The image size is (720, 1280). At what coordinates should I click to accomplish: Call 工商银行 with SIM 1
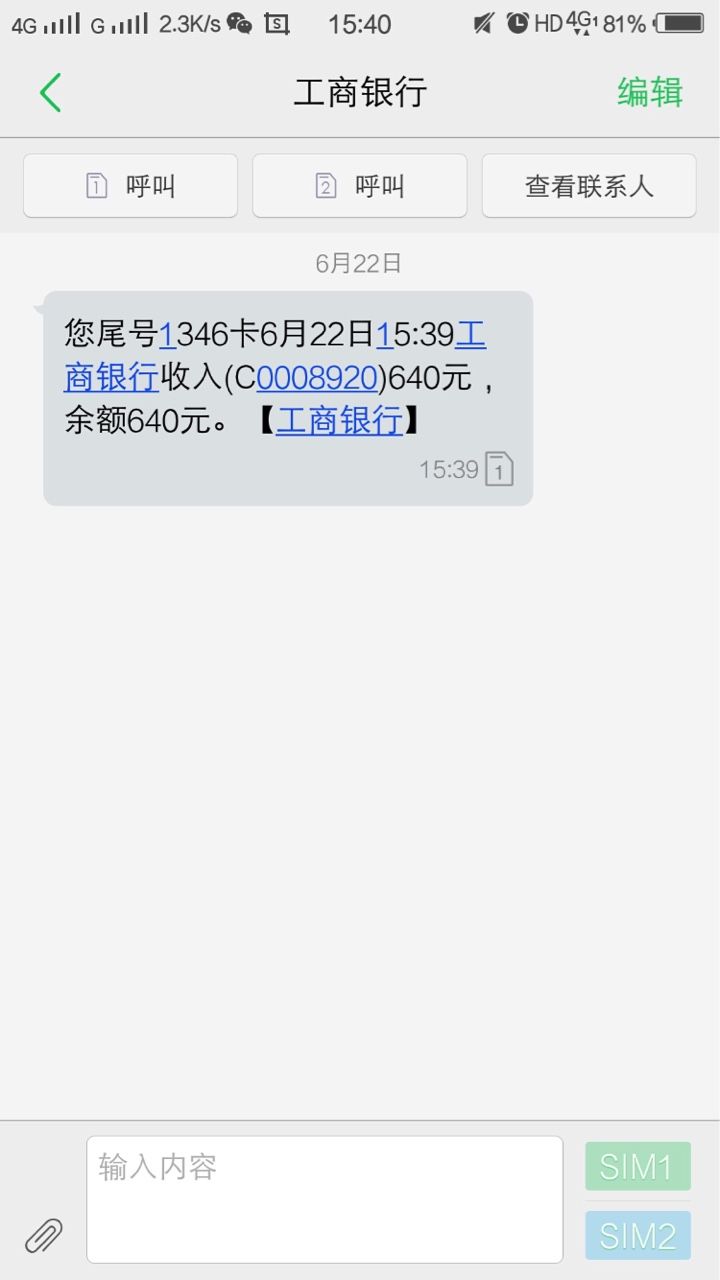130,186
